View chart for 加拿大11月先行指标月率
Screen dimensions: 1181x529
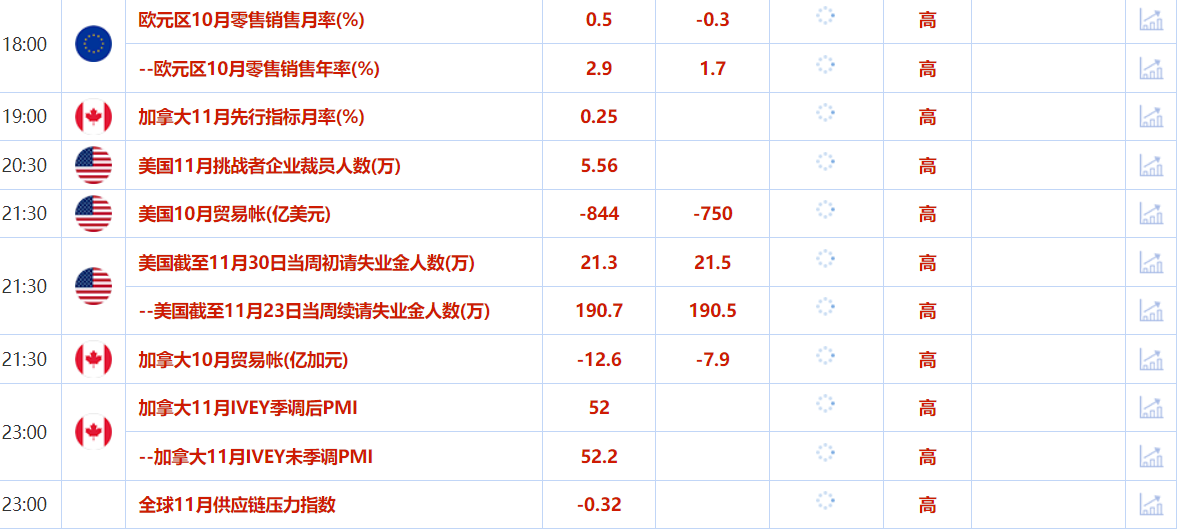click(1151, 116)
